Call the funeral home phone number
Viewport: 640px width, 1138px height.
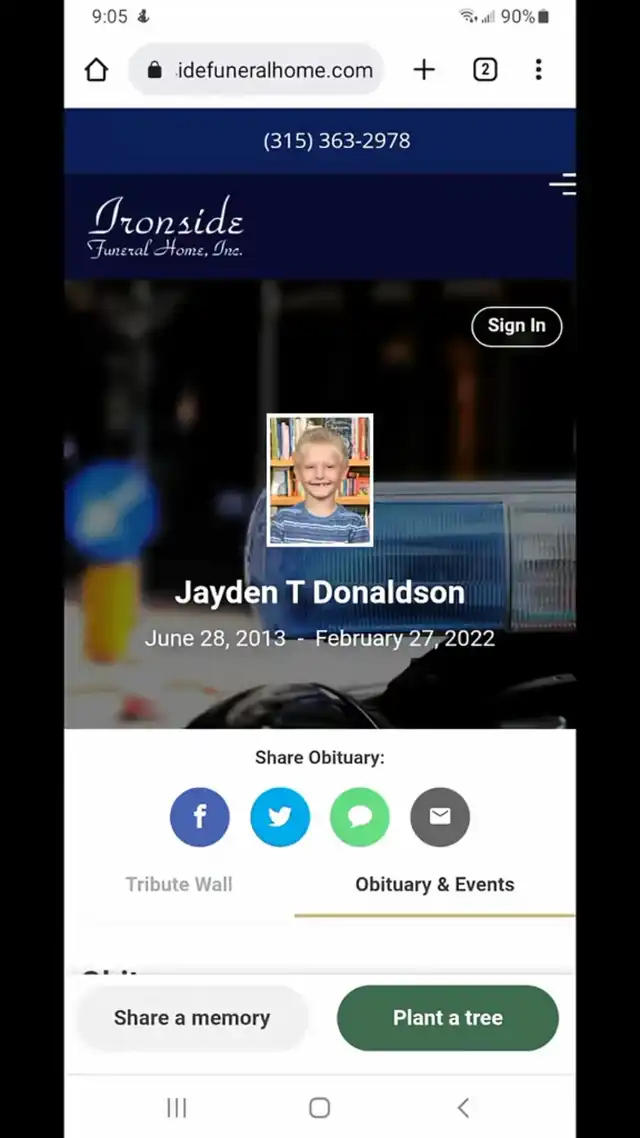tap(337, 141)
